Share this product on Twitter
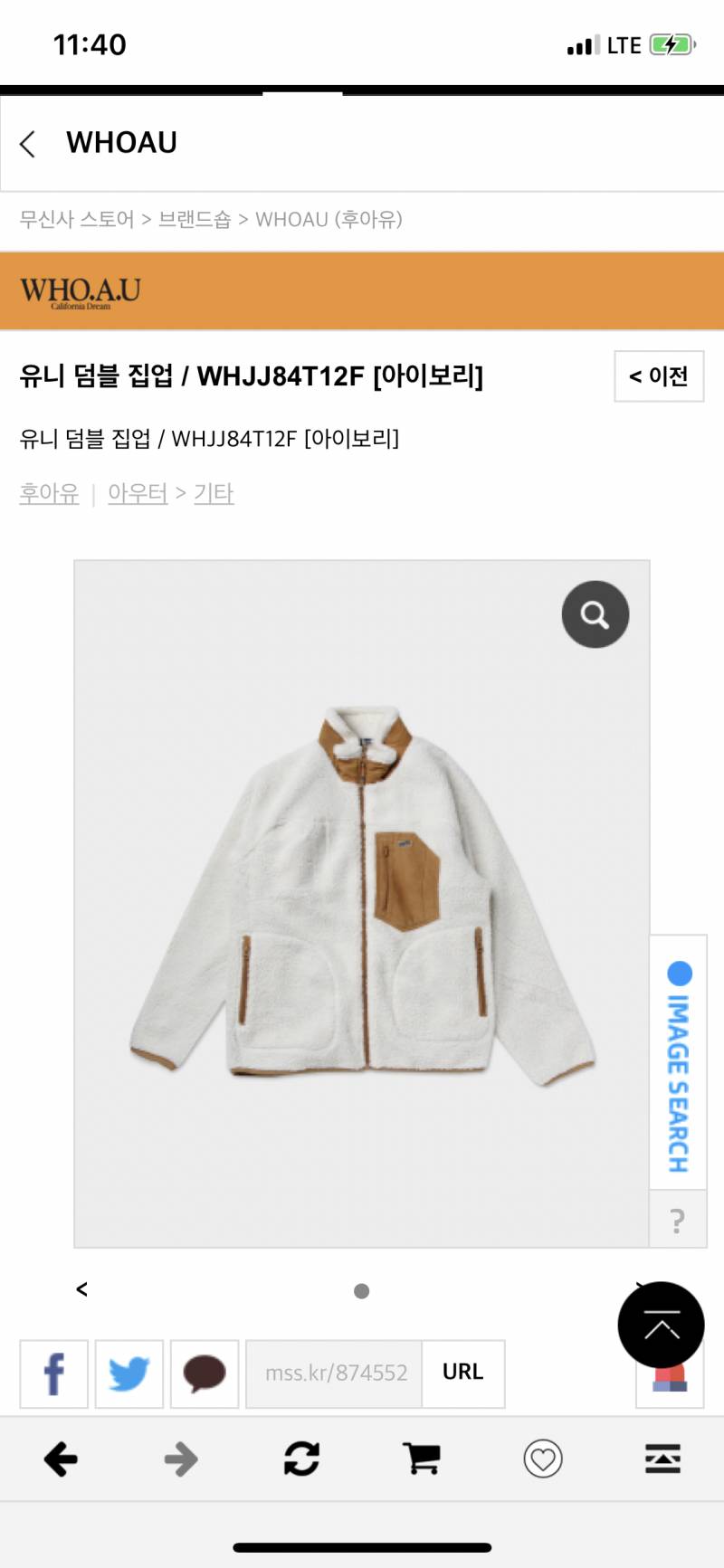 129,1373
